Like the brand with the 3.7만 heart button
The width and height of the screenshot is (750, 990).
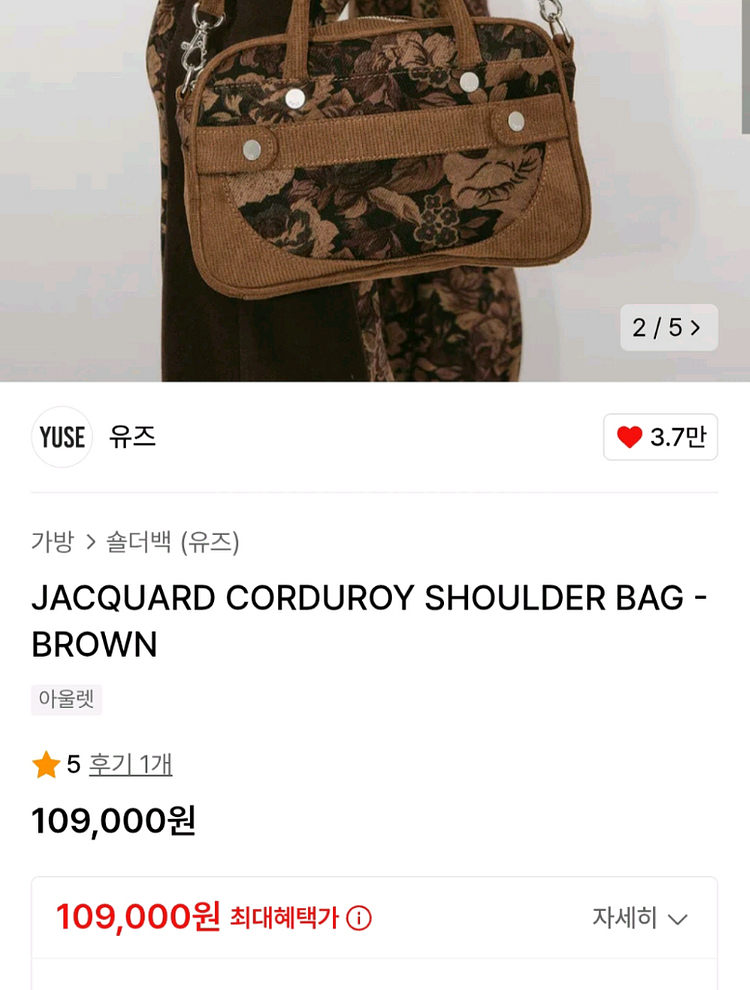(660, 437)
